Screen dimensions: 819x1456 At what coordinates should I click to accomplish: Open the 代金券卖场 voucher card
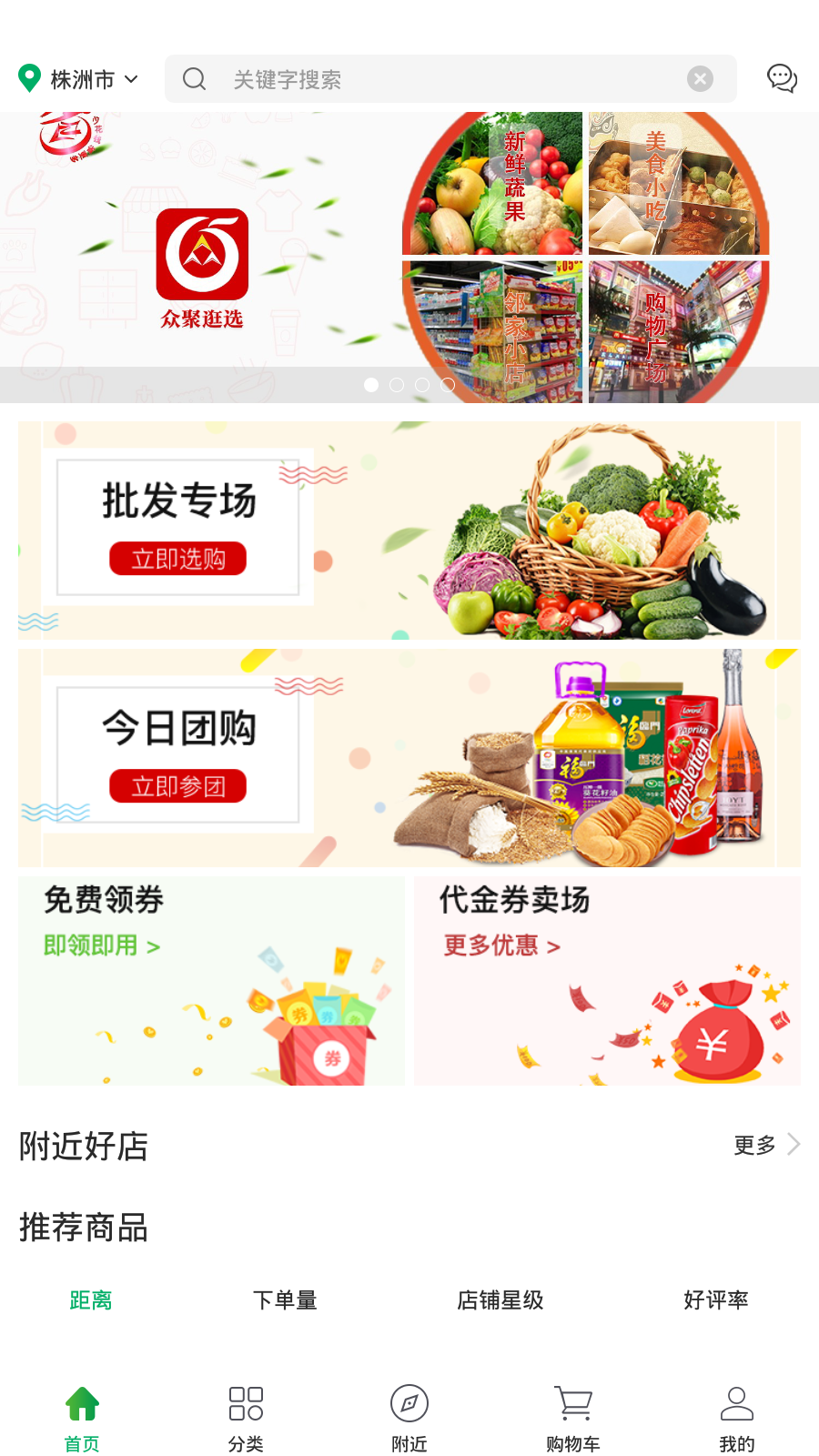tap(607, 980)
